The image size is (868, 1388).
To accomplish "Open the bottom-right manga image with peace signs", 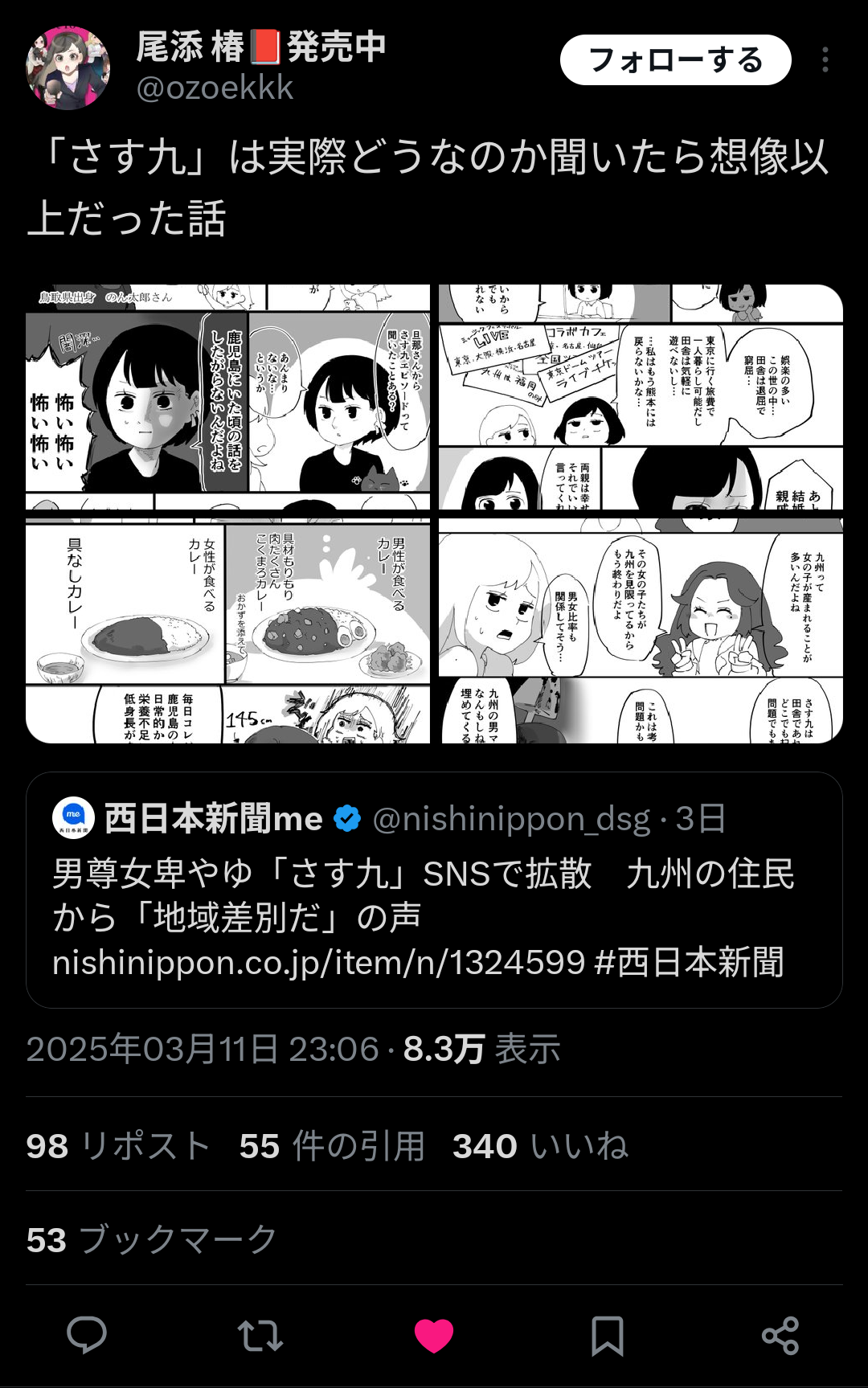I will tap(641, 631).
